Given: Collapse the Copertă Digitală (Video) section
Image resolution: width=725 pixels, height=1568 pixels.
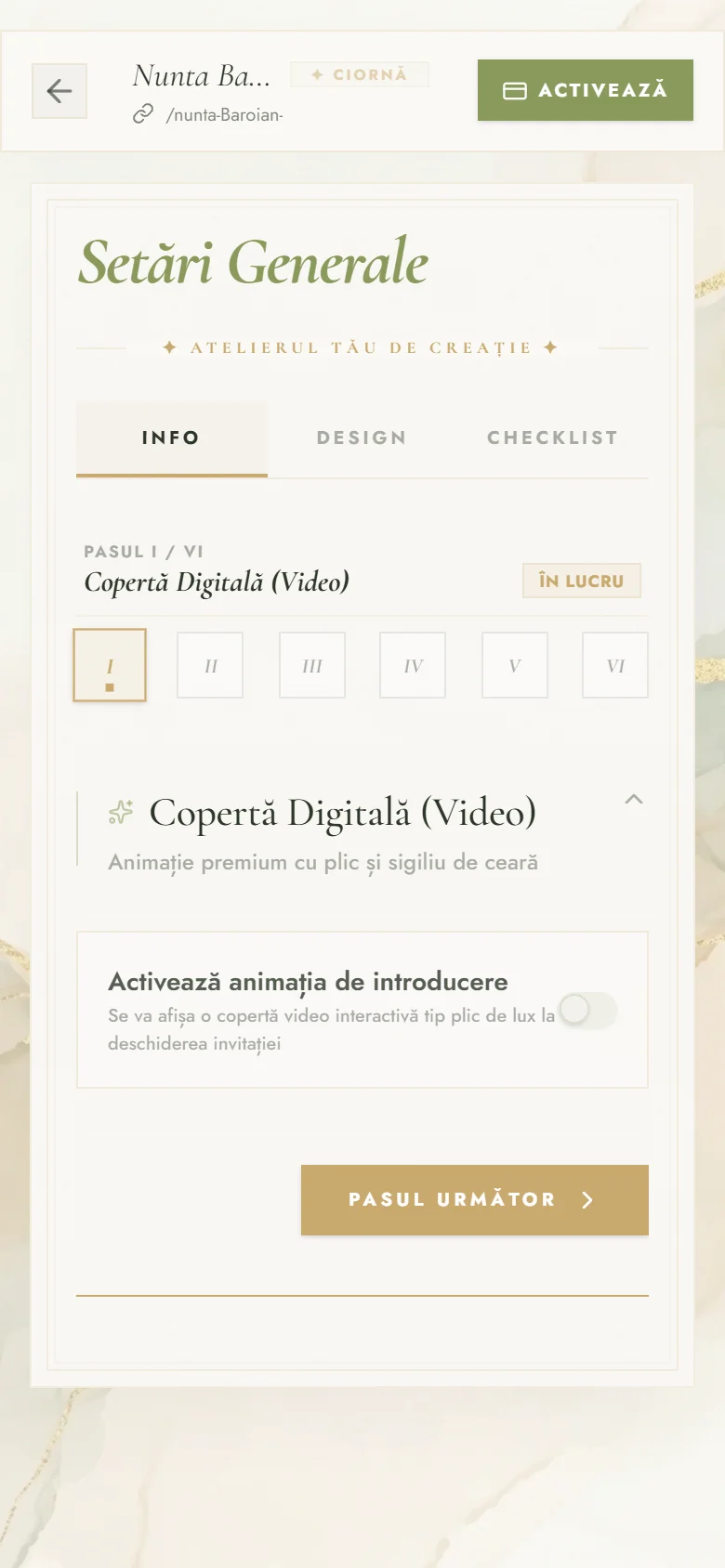Looking at the screenshot, I should point(634,799).
